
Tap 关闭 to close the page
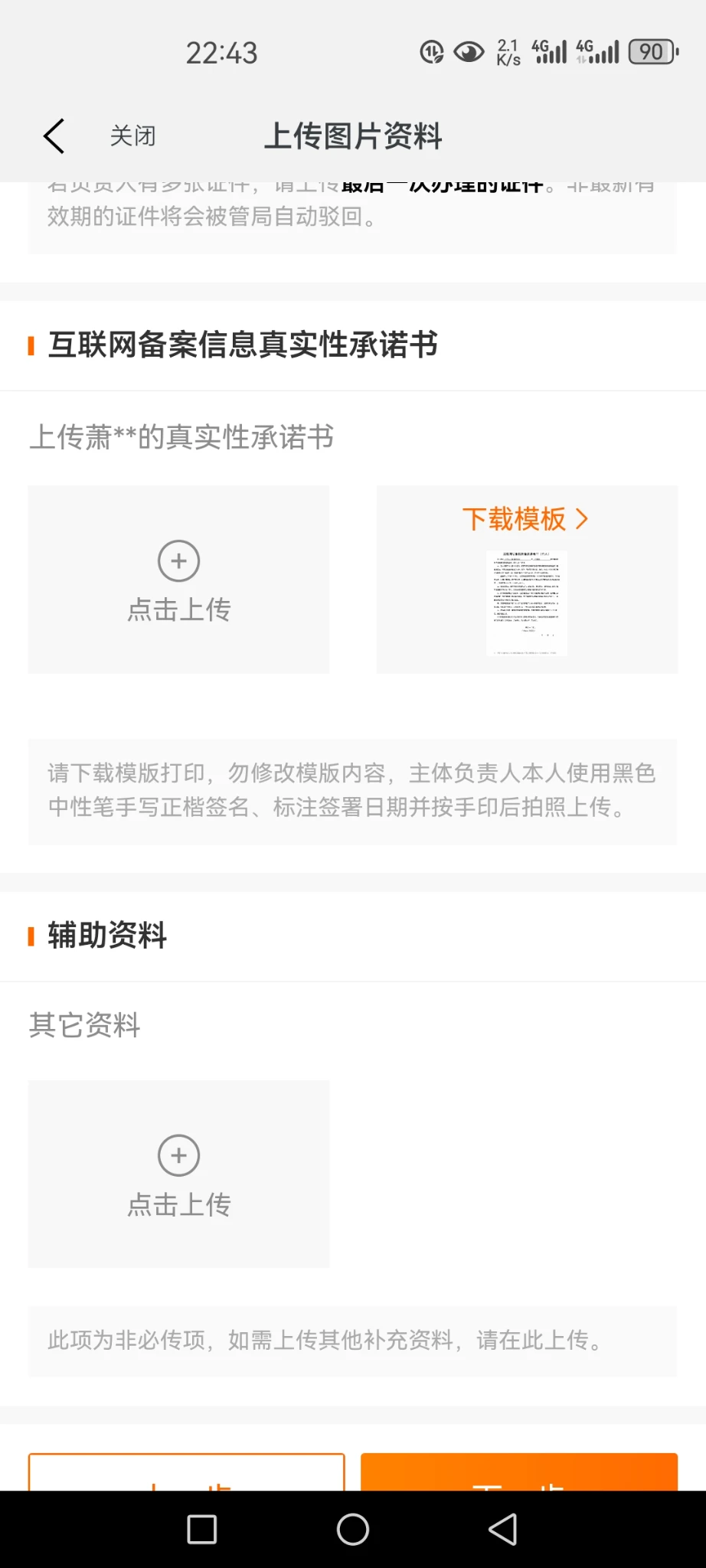coord(132,136)
